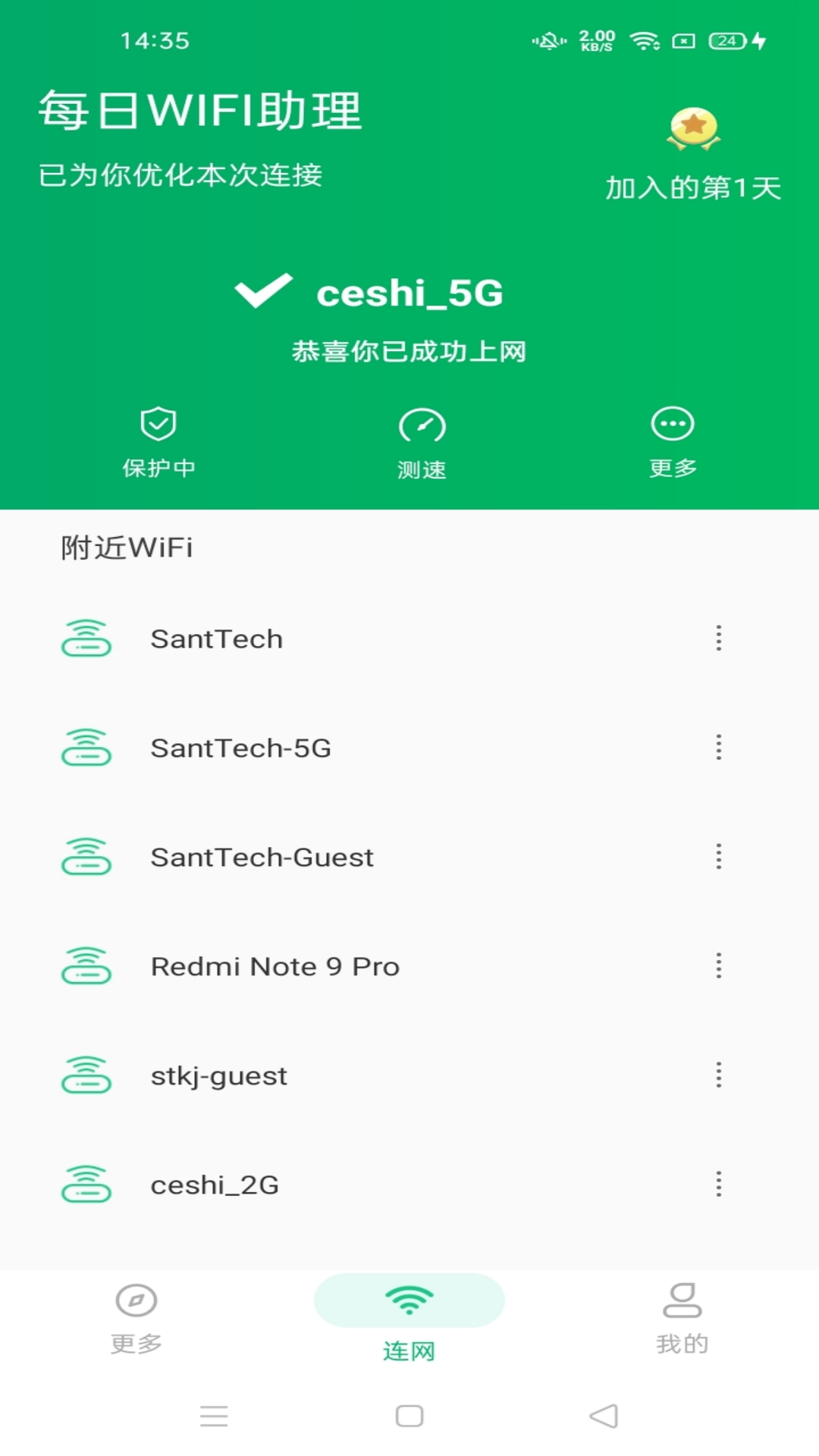Tap the WiFi router icon beside SantTech
This screenshot has width=819, height=1456.
[87, 639]
